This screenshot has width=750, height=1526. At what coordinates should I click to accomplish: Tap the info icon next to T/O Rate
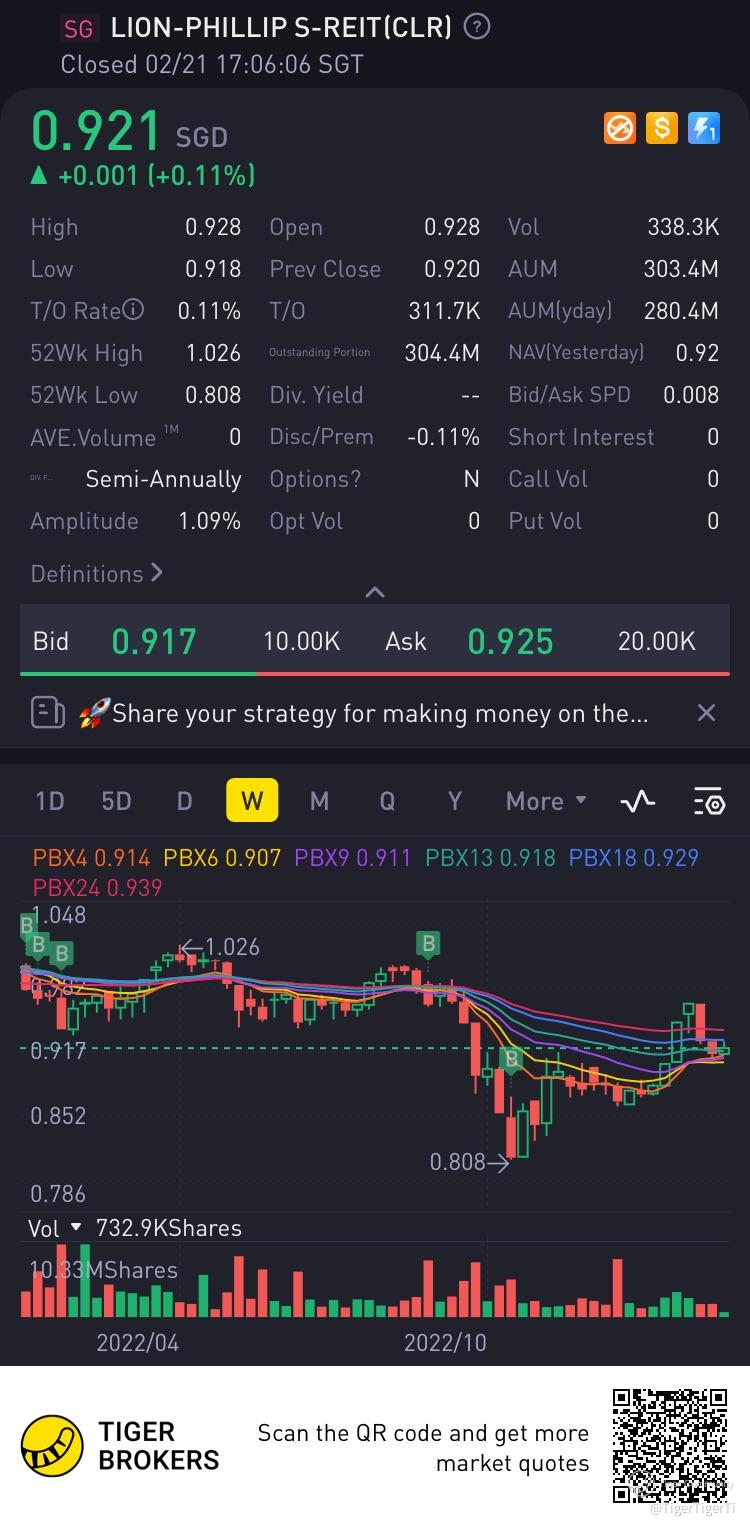pos(134,310)
